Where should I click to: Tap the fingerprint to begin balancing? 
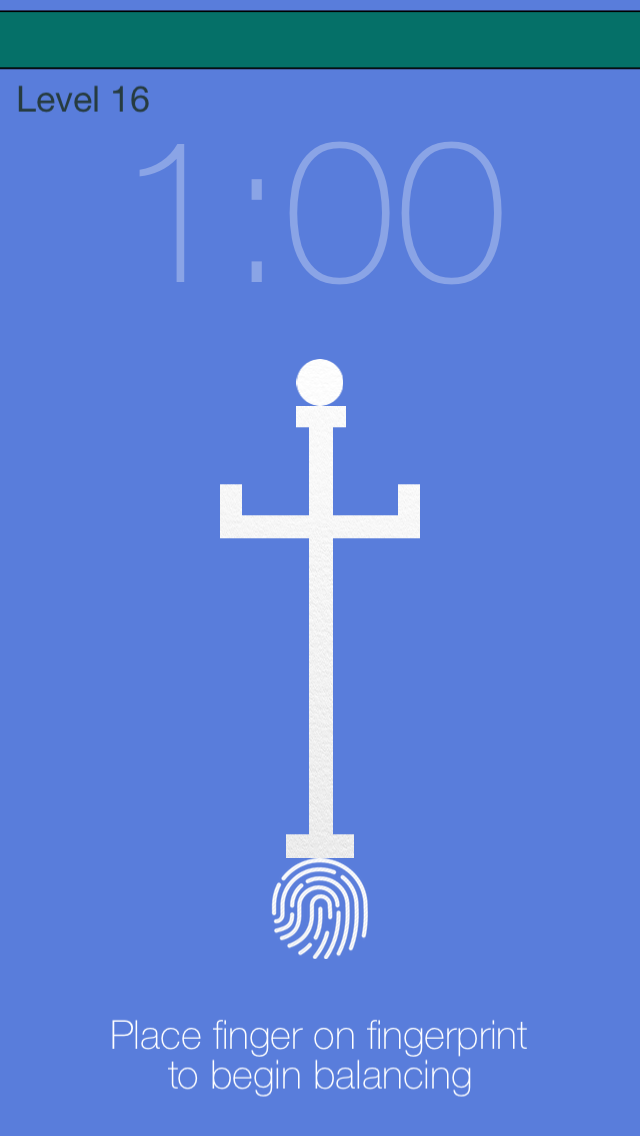pos(320,910)
